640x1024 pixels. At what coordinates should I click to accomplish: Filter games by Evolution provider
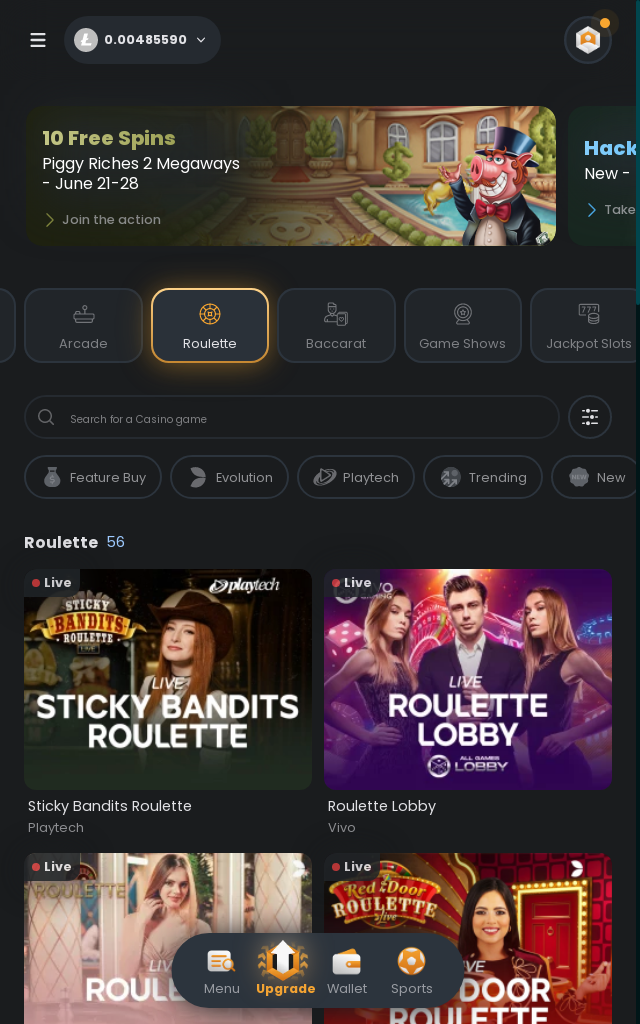click(229, 477)
